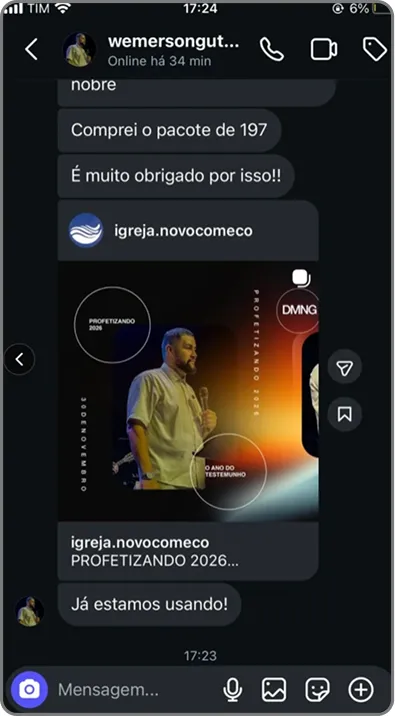Open more options with the plus icon
This screenshot has width=395, height=716.
[x=361, y=690]
